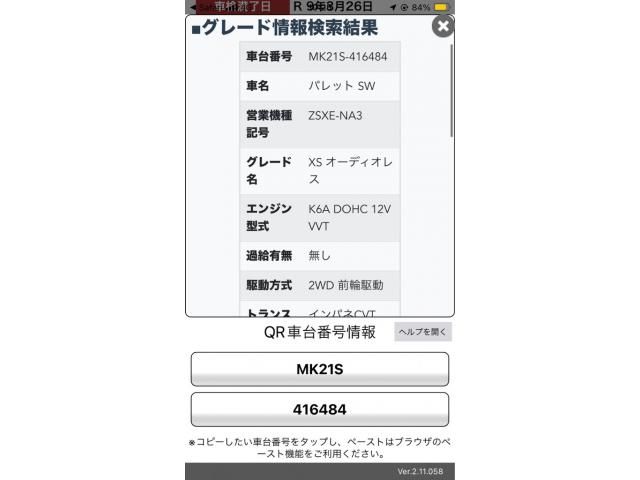
Task: Copy the 416484 chassis number
Action: 319,409
